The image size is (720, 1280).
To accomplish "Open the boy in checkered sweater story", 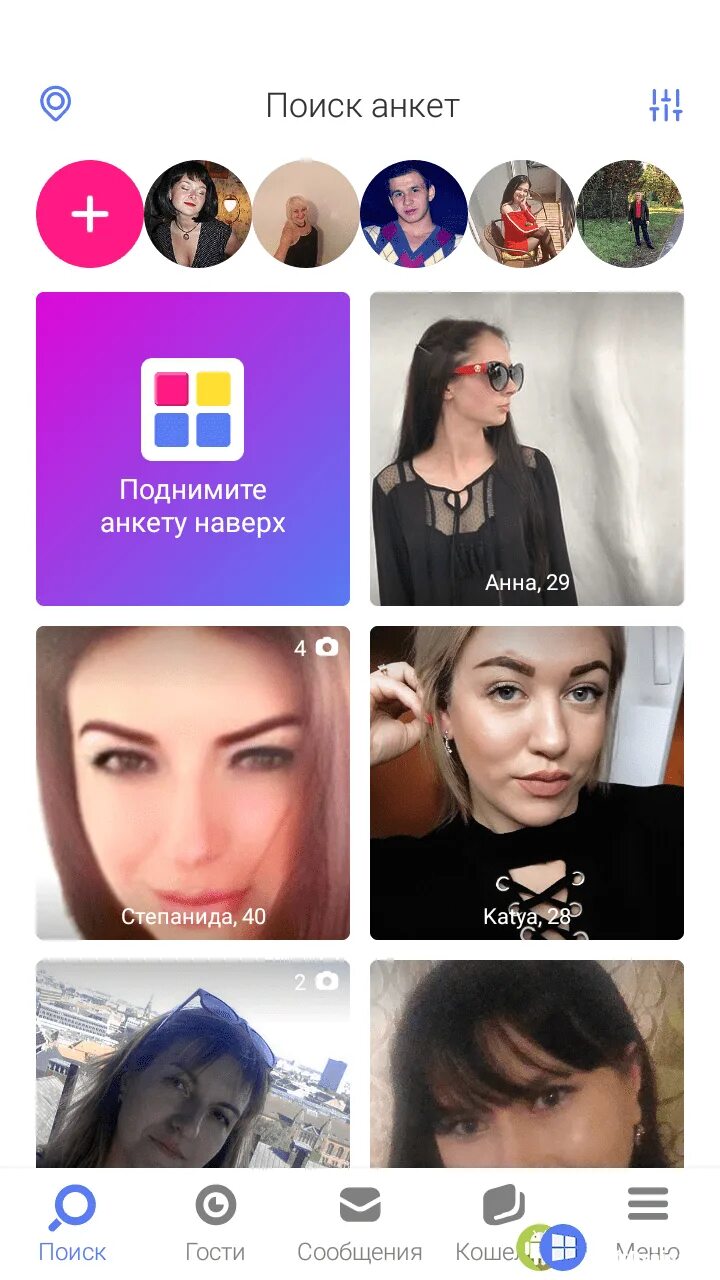I will (413, 214).
